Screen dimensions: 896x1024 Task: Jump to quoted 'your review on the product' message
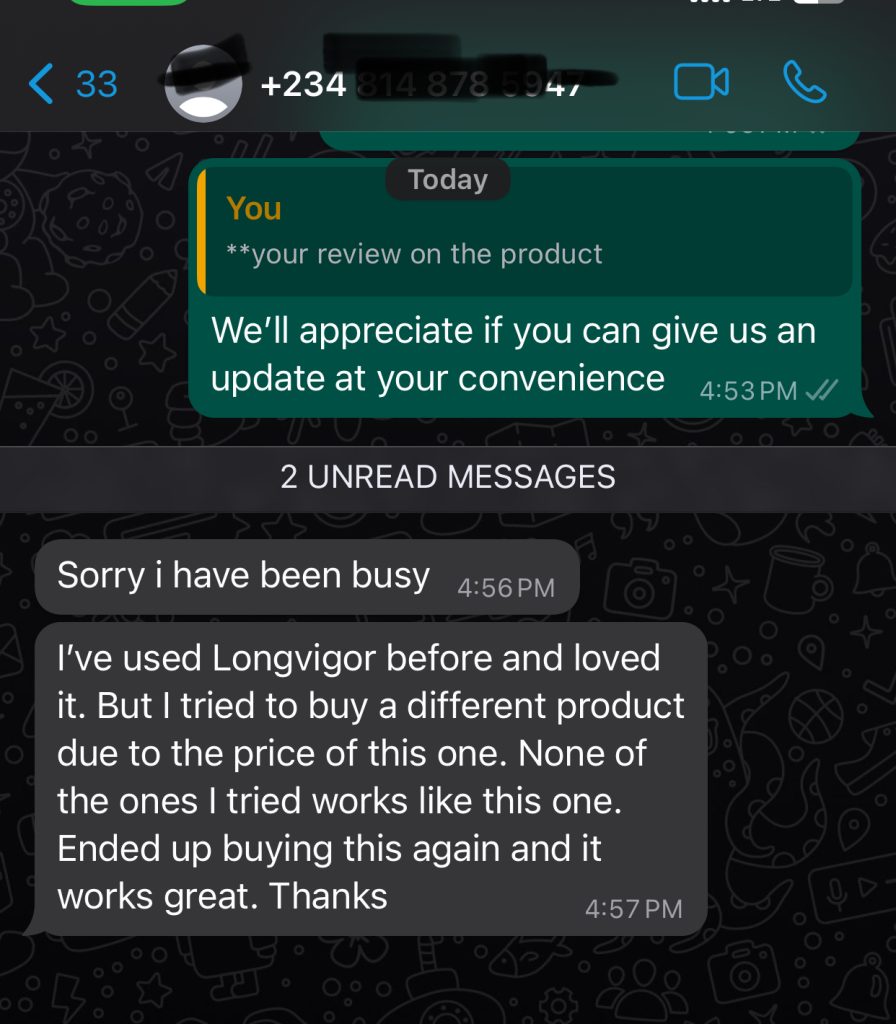[524, 232]
